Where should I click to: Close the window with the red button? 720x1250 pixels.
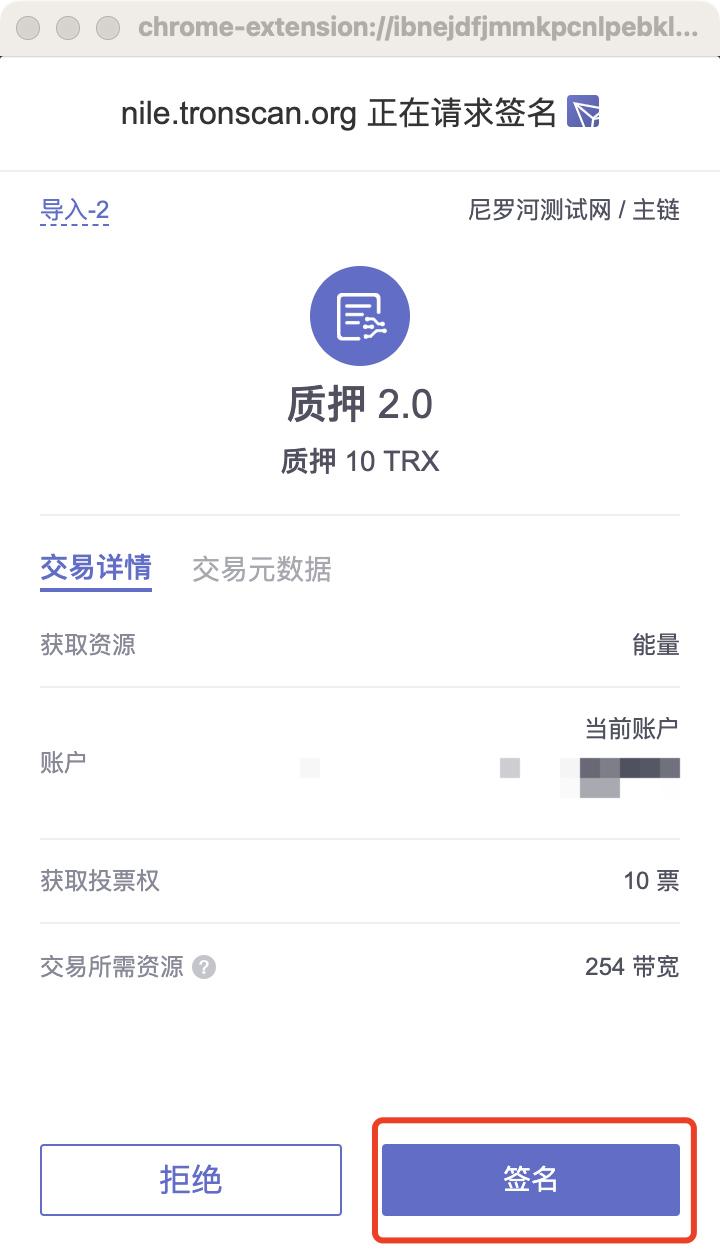click(29, 28)
